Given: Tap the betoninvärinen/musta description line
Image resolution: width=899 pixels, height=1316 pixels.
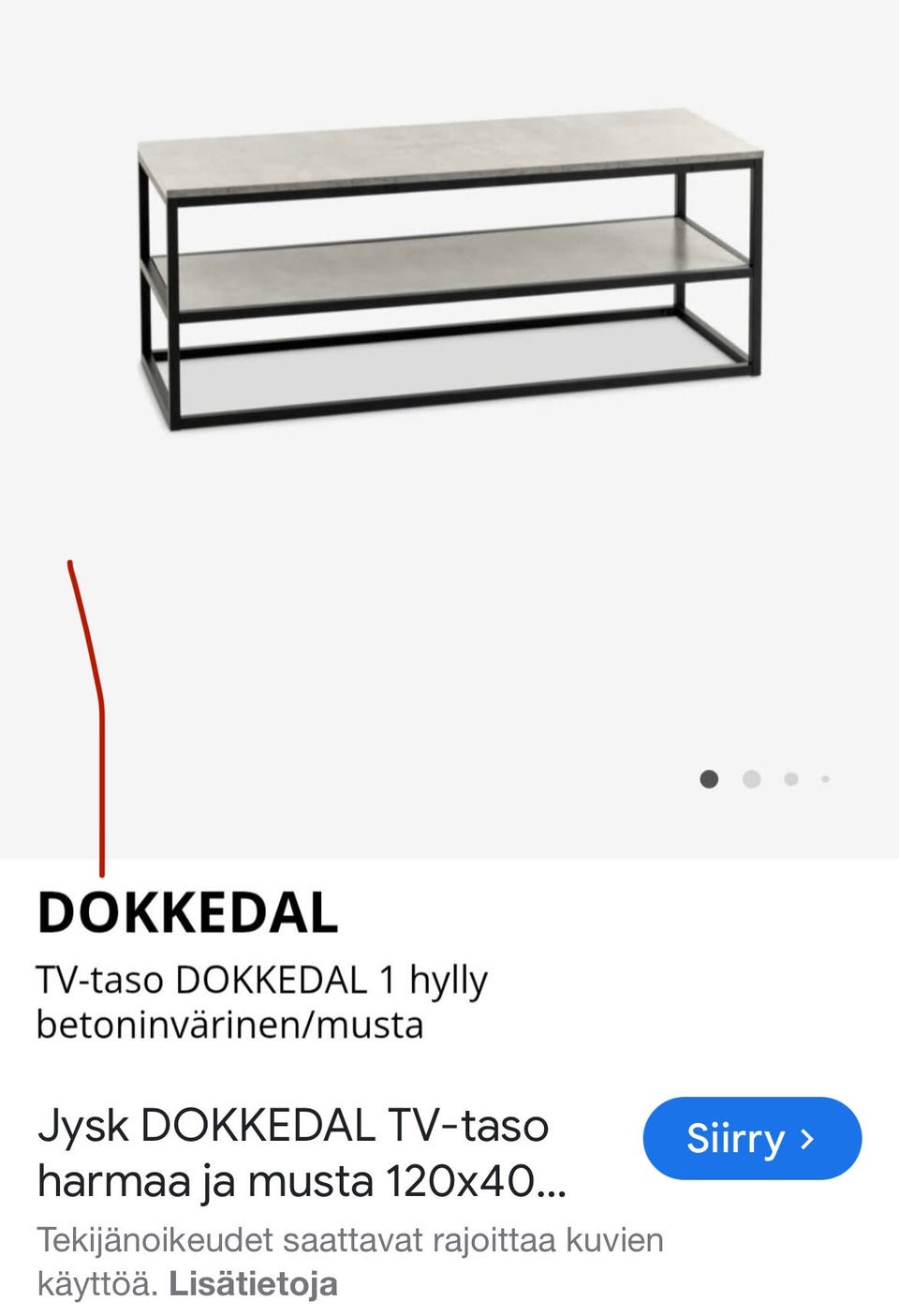Looking at the screenshot, I should 230,1023.
